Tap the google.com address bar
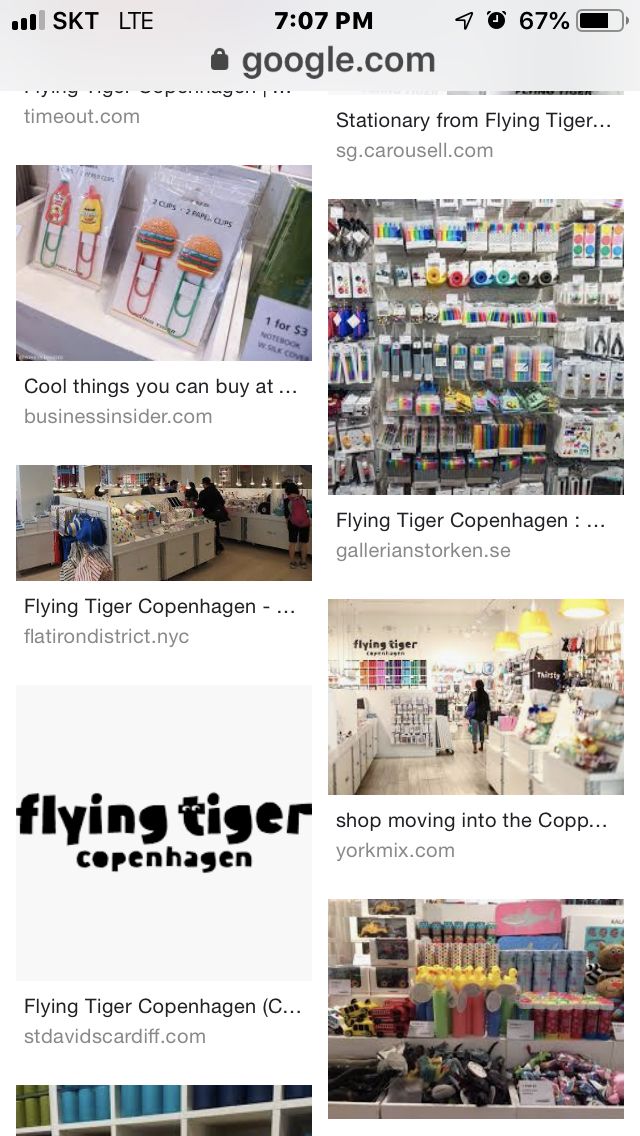 (x=323, y=61)
